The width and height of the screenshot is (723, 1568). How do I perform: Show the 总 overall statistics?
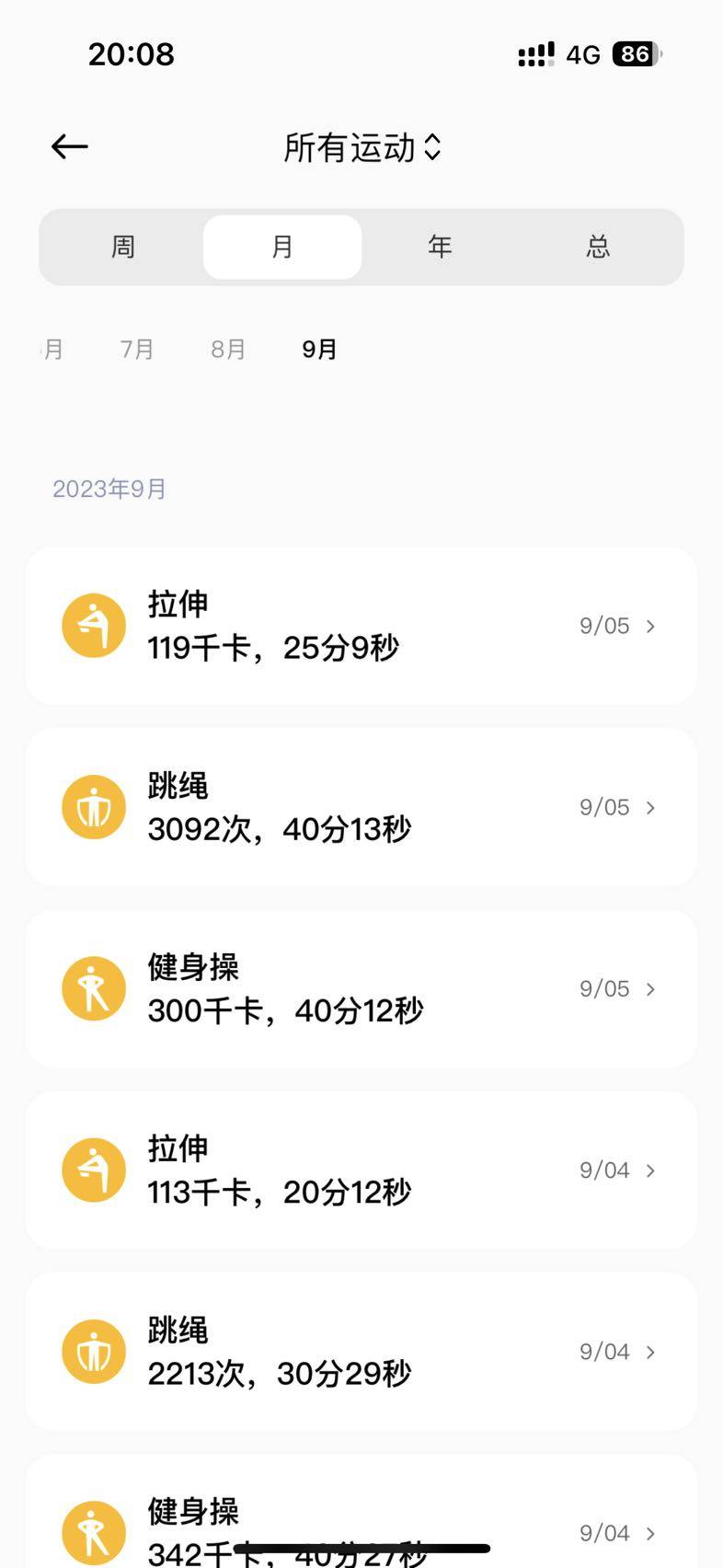pyautogui.click(x=599, y=247)
